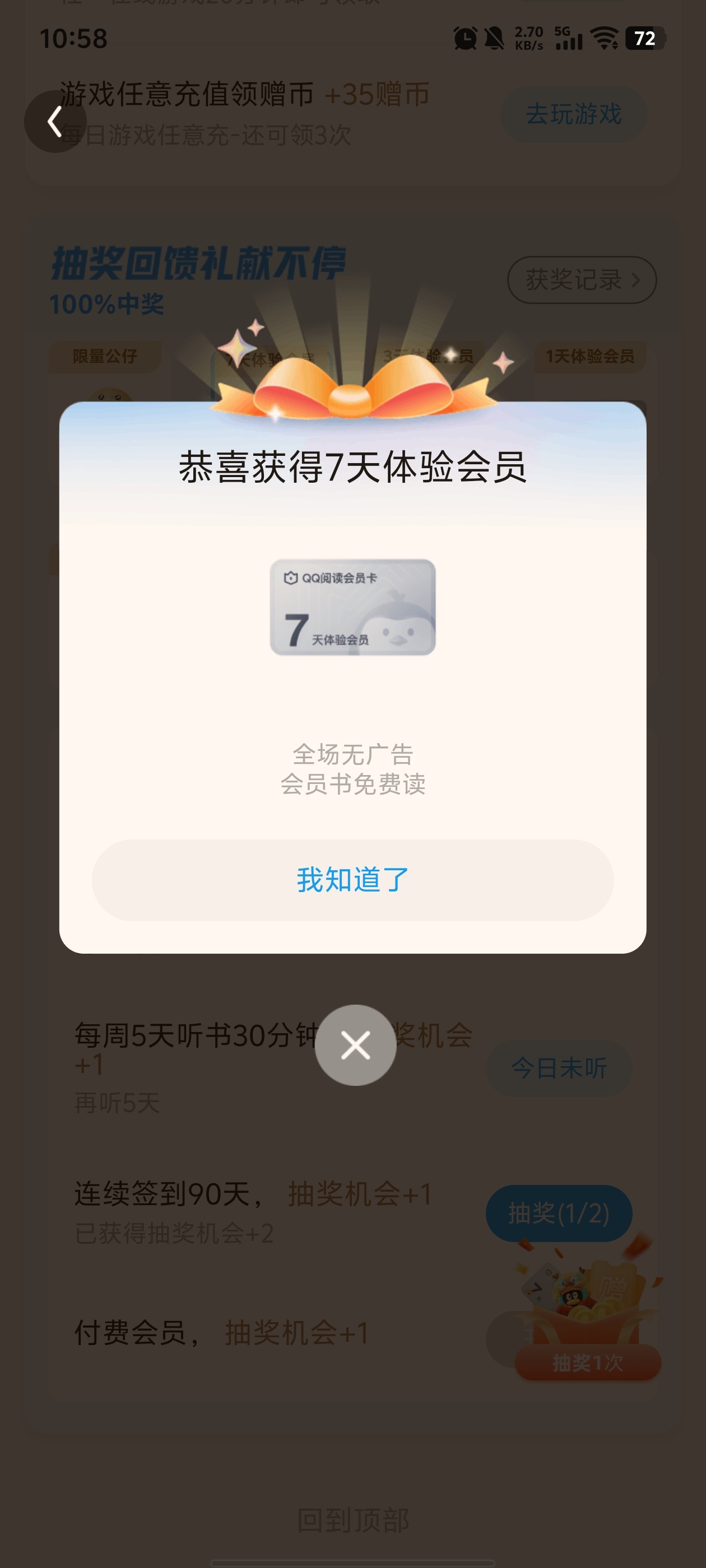The image size is (706, 1568).
Task: Close the 7-day membership reward dialog
Action: 355,1044
